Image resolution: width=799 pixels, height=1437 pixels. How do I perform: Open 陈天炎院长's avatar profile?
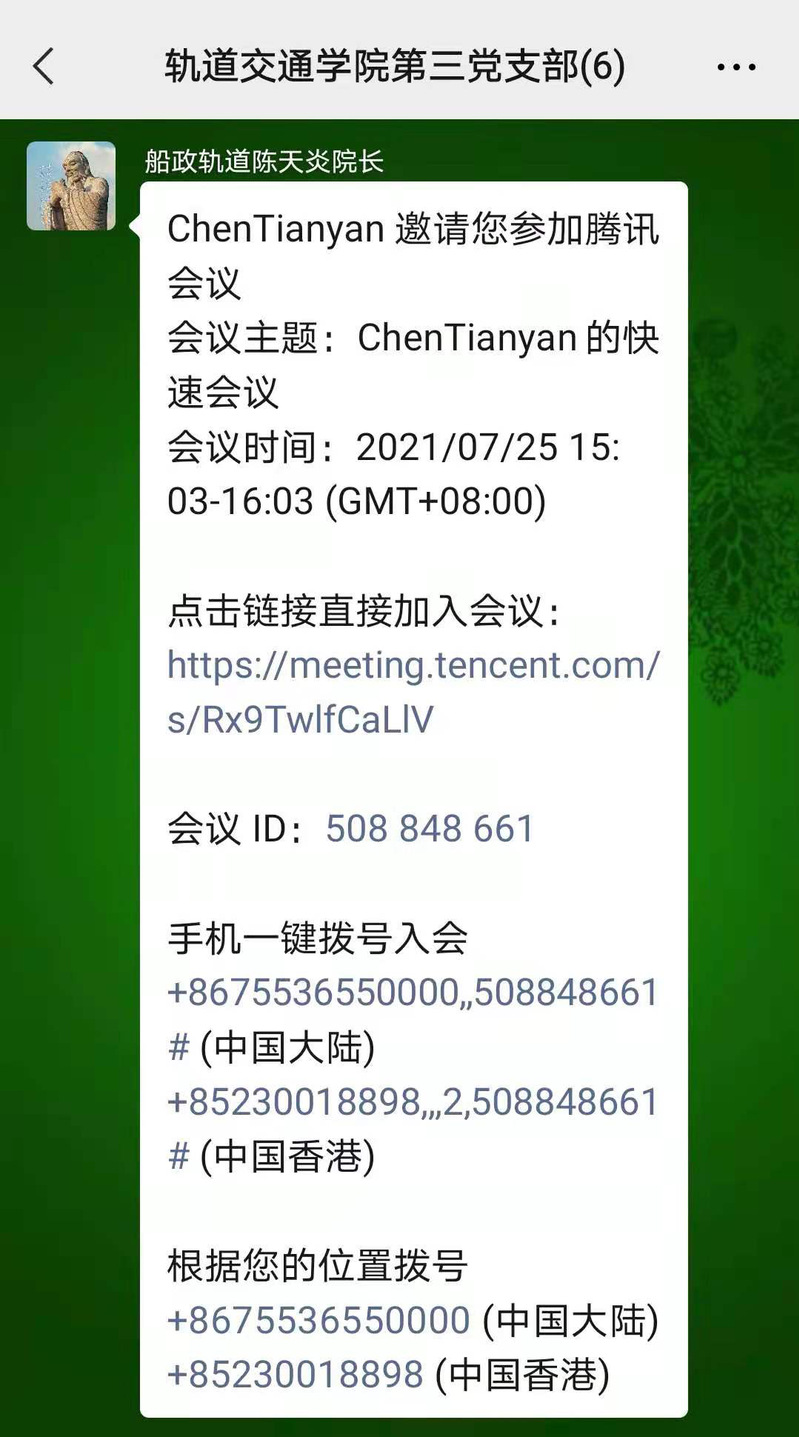coord(71,186)
